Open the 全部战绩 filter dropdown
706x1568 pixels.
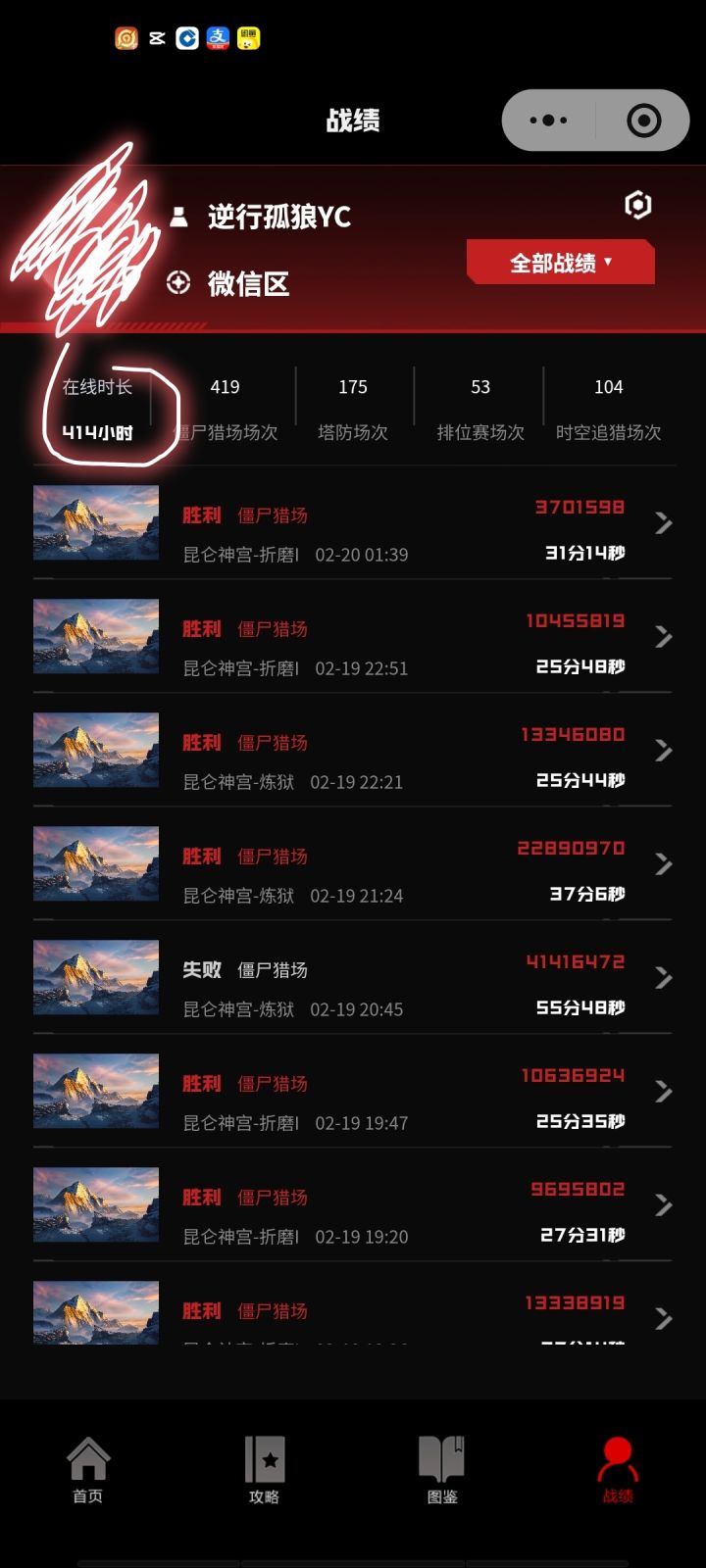560,262
